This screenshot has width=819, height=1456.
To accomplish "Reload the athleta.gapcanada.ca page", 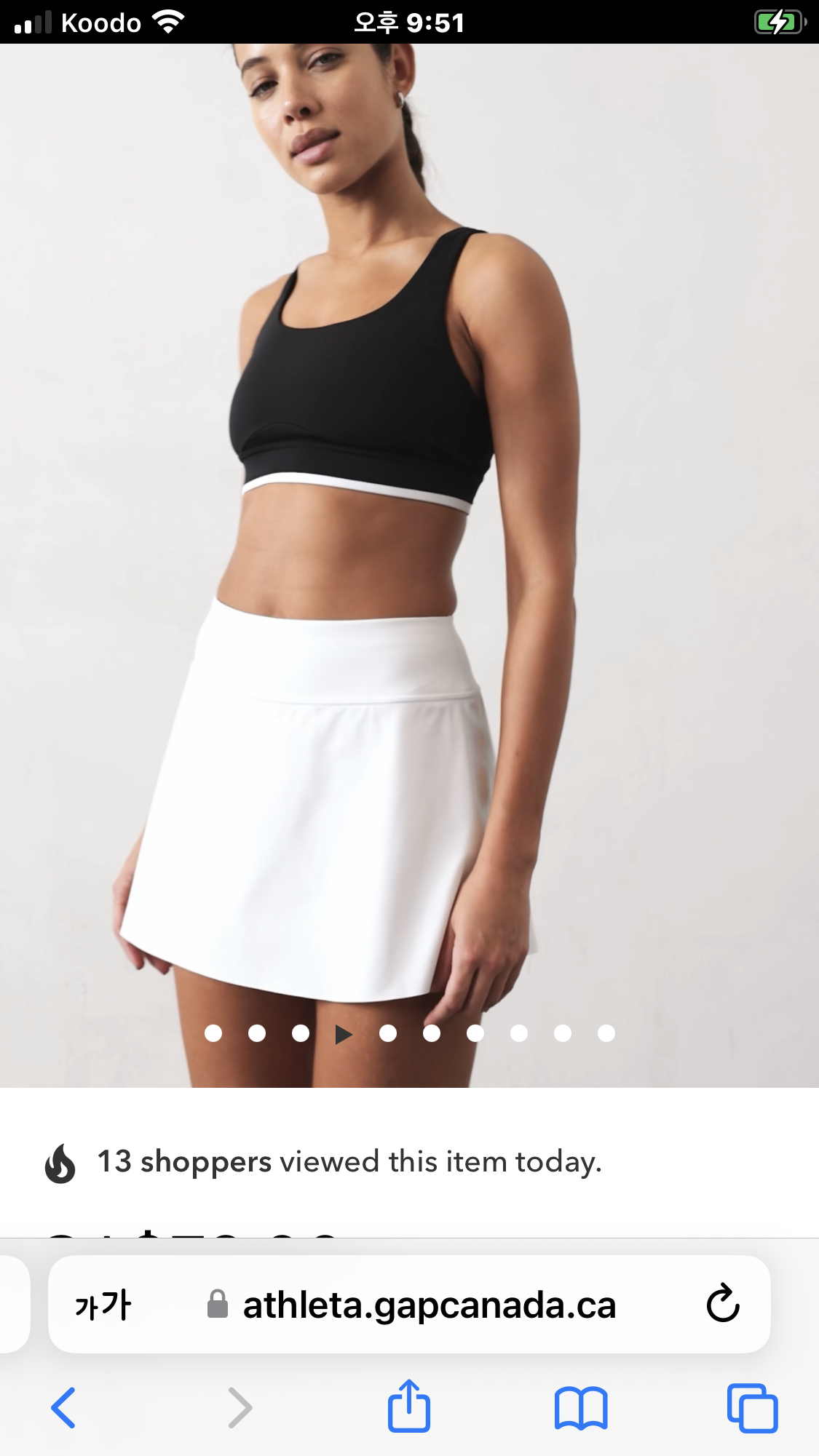I will point(723,1303).
